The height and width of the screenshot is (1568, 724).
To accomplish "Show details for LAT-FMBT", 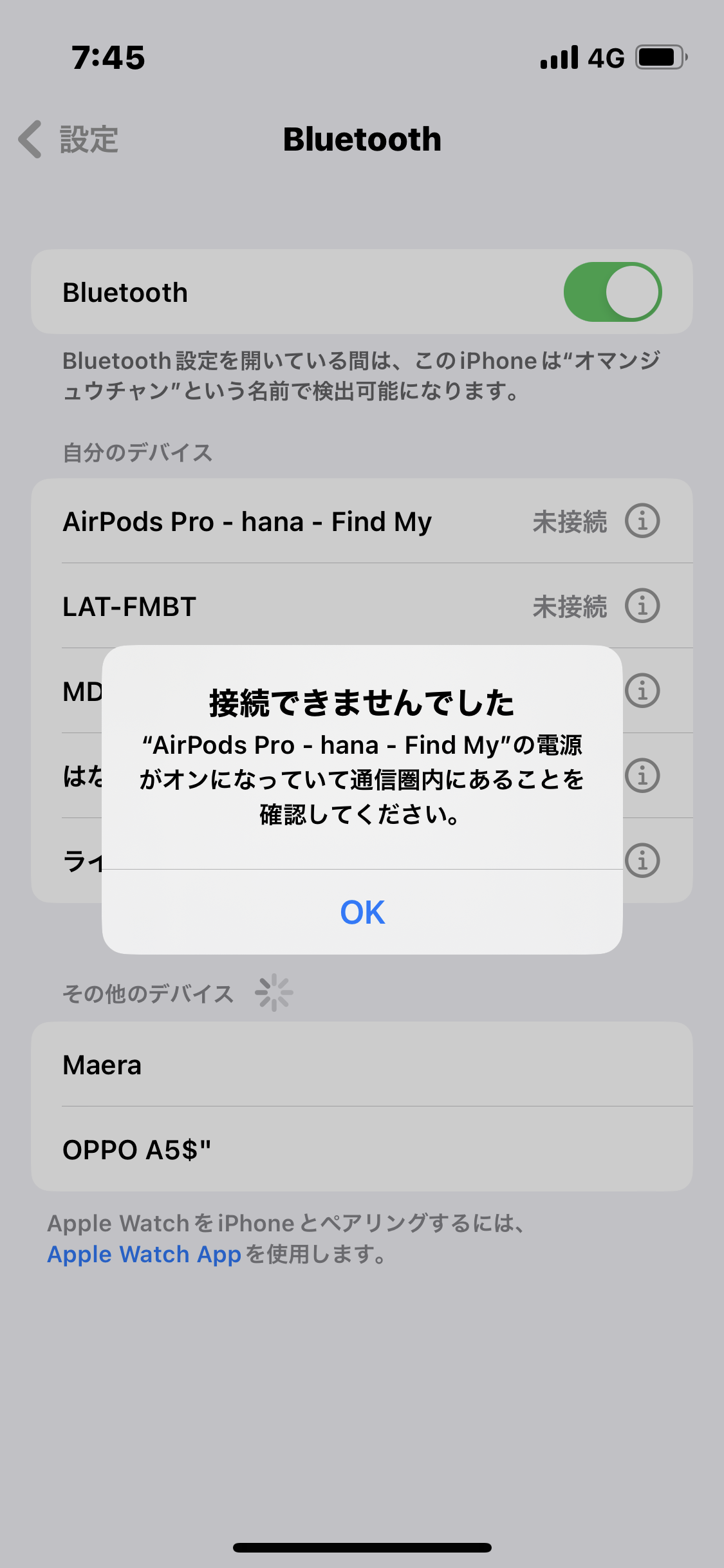I will [642, 606].
